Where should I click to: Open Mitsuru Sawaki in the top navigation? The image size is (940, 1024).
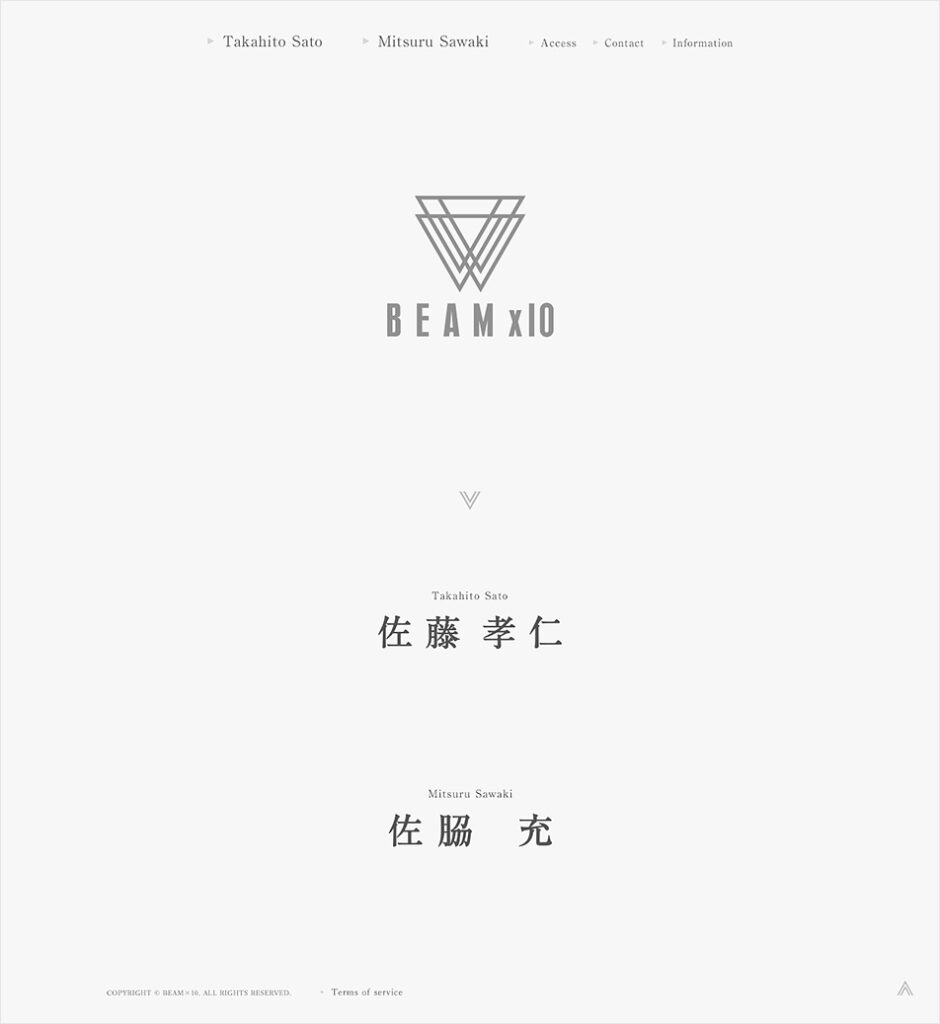pos(432,42)
